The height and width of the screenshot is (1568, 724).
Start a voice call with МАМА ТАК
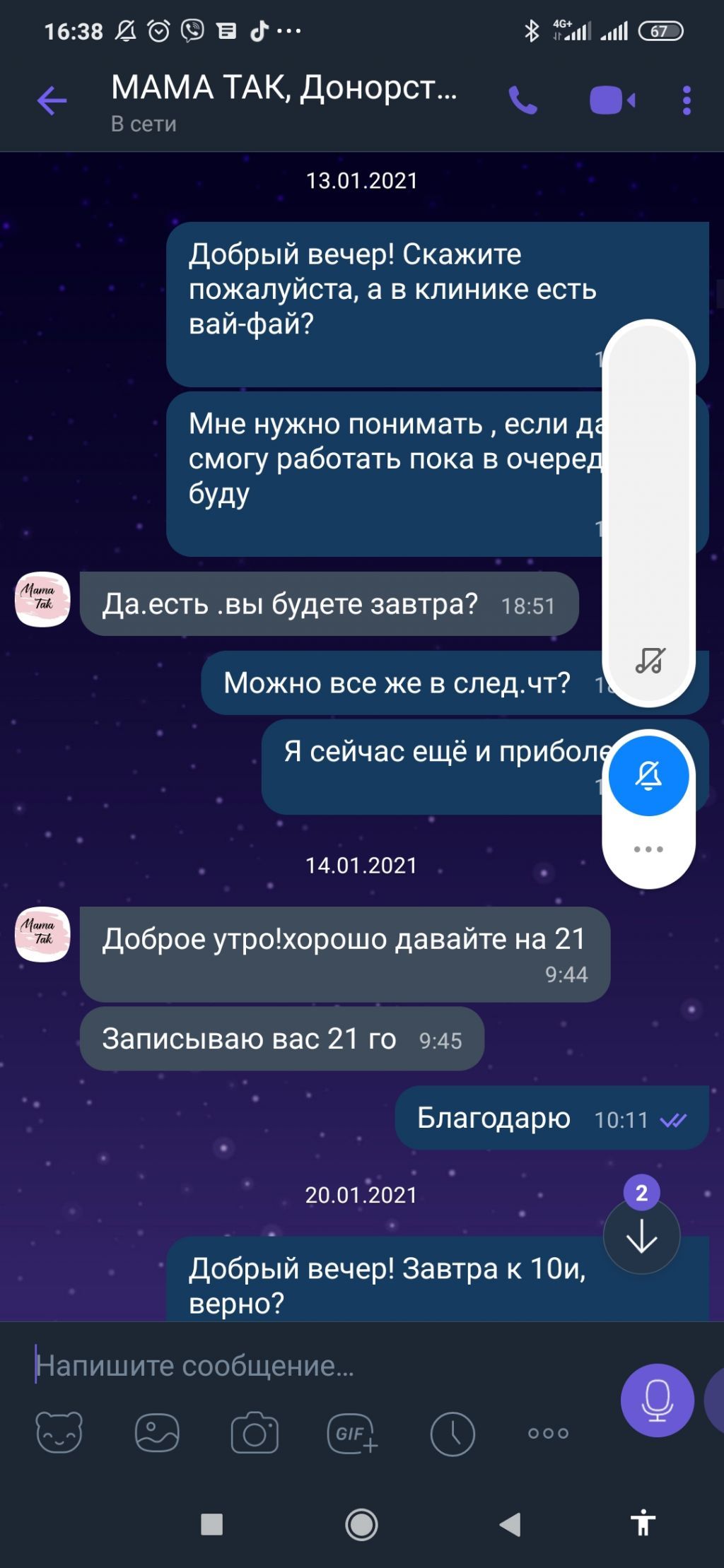(523, 101)
